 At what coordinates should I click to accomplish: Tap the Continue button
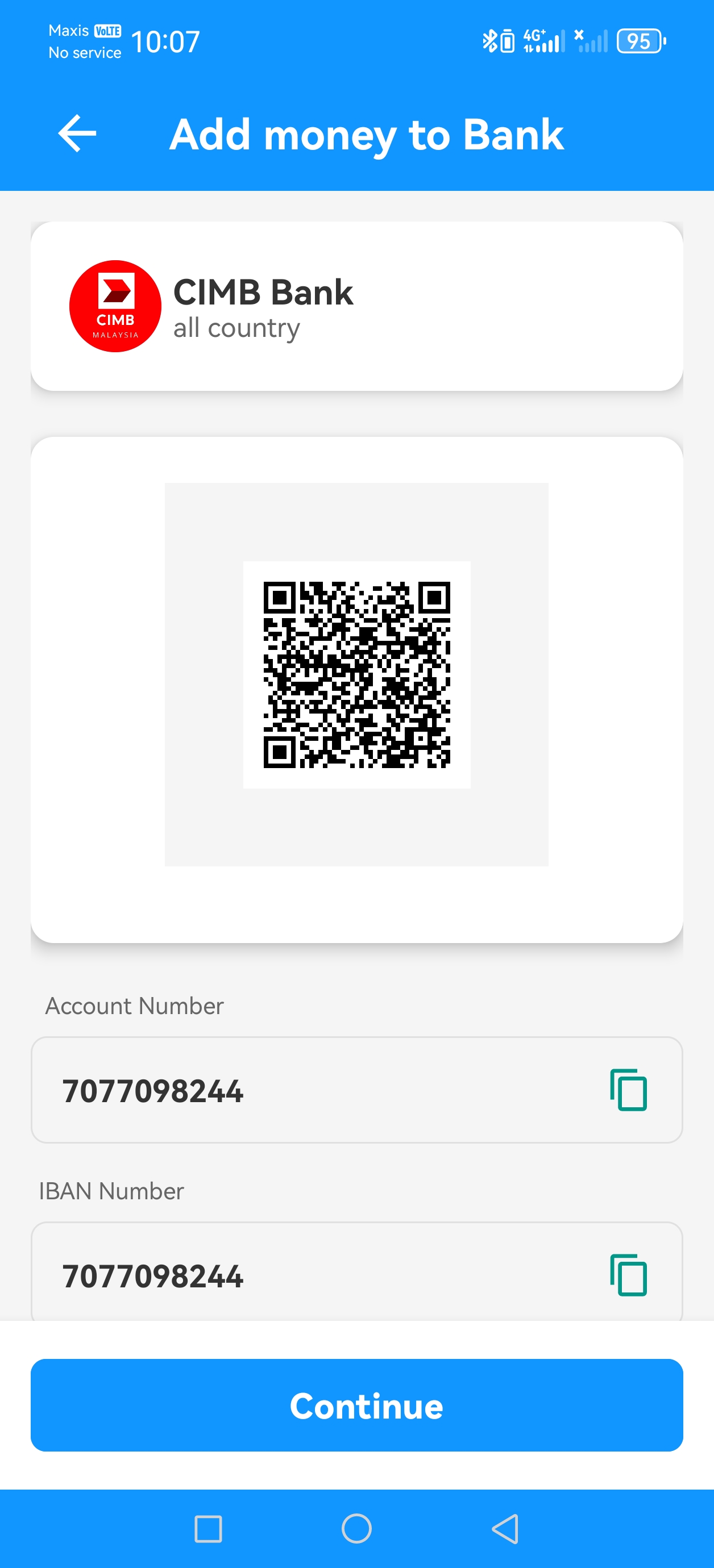click(357, 1405)
